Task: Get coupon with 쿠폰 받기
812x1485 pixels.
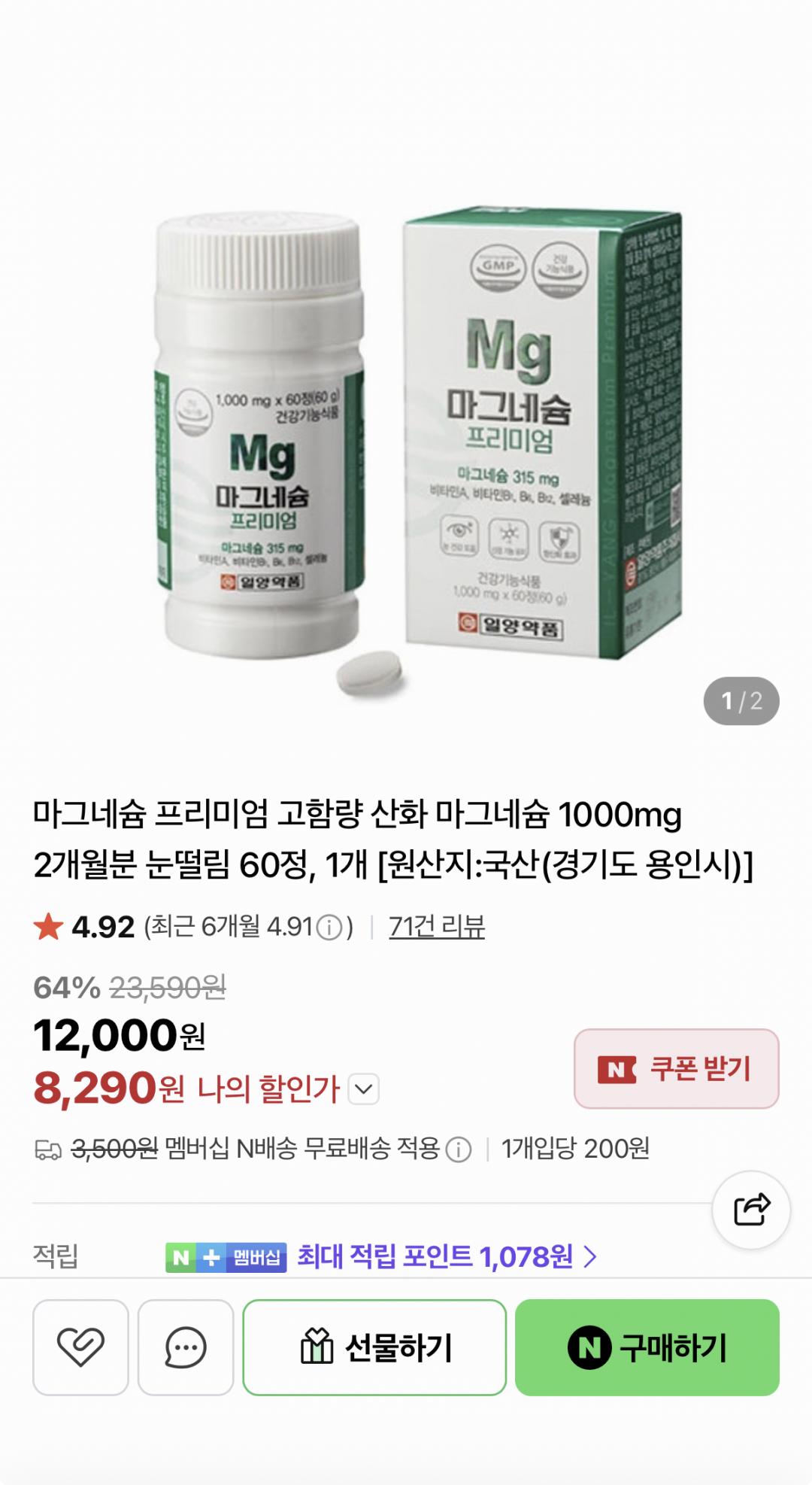Action: coord(676,1068)
